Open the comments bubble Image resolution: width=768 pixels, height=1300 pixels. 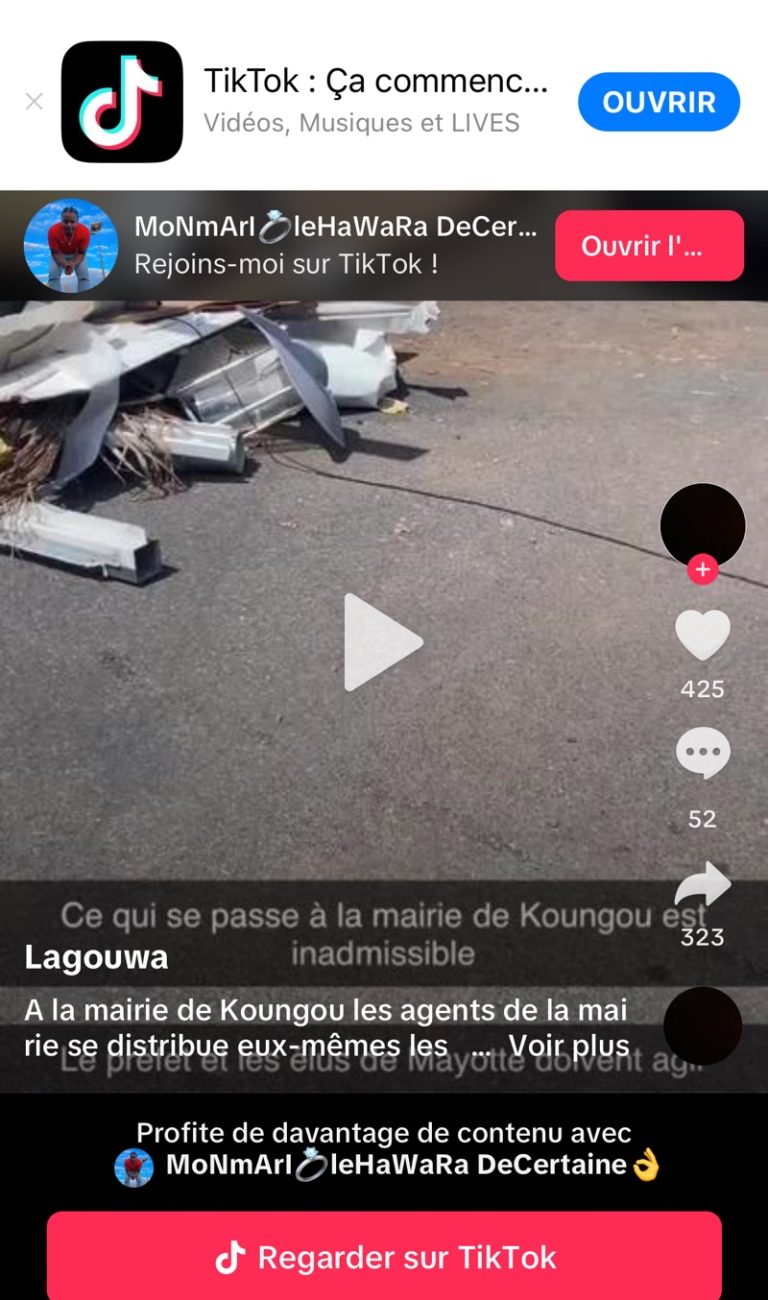[x=703, y=753]
